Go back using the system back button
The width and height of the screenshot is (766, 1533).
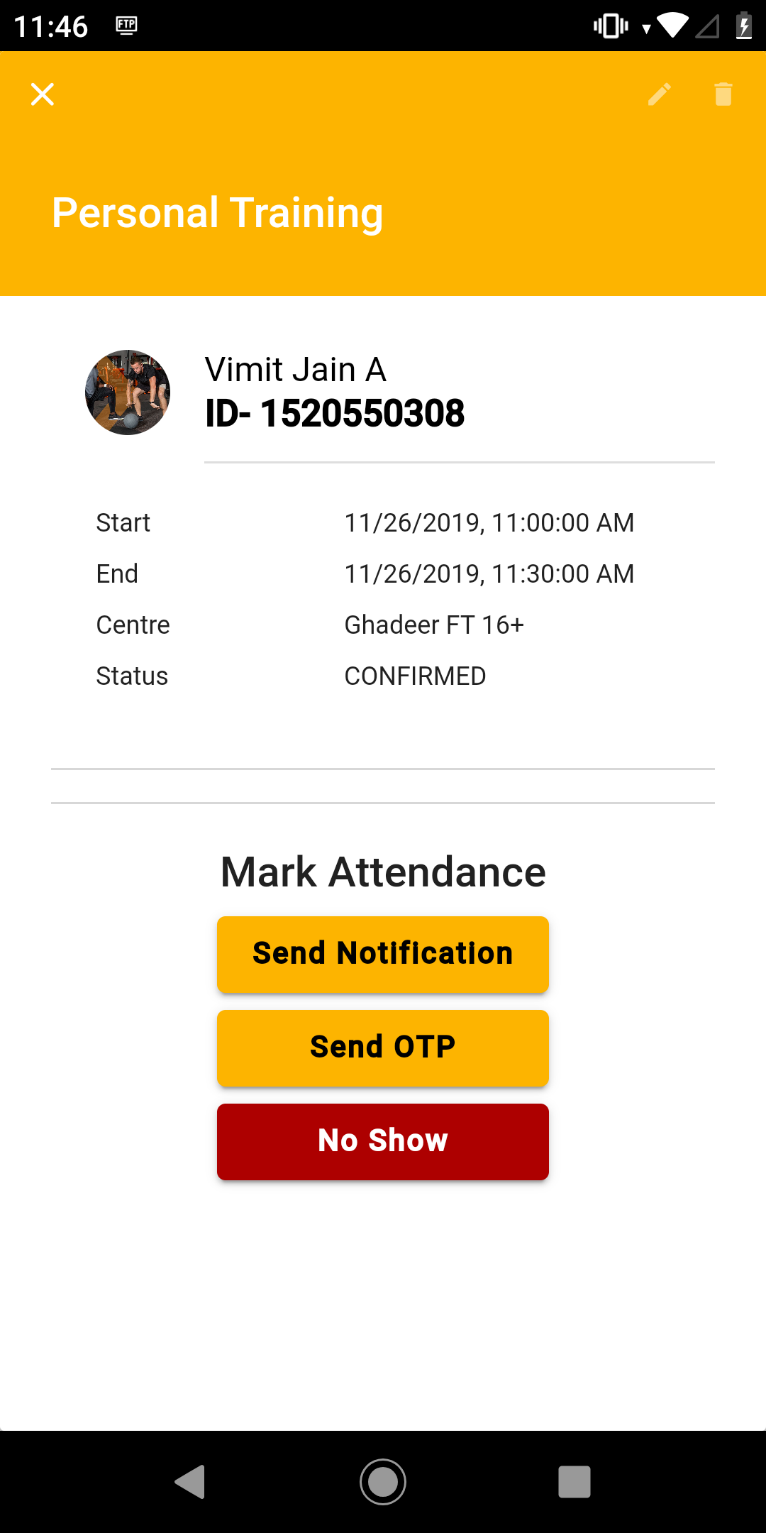[190, 1481]
